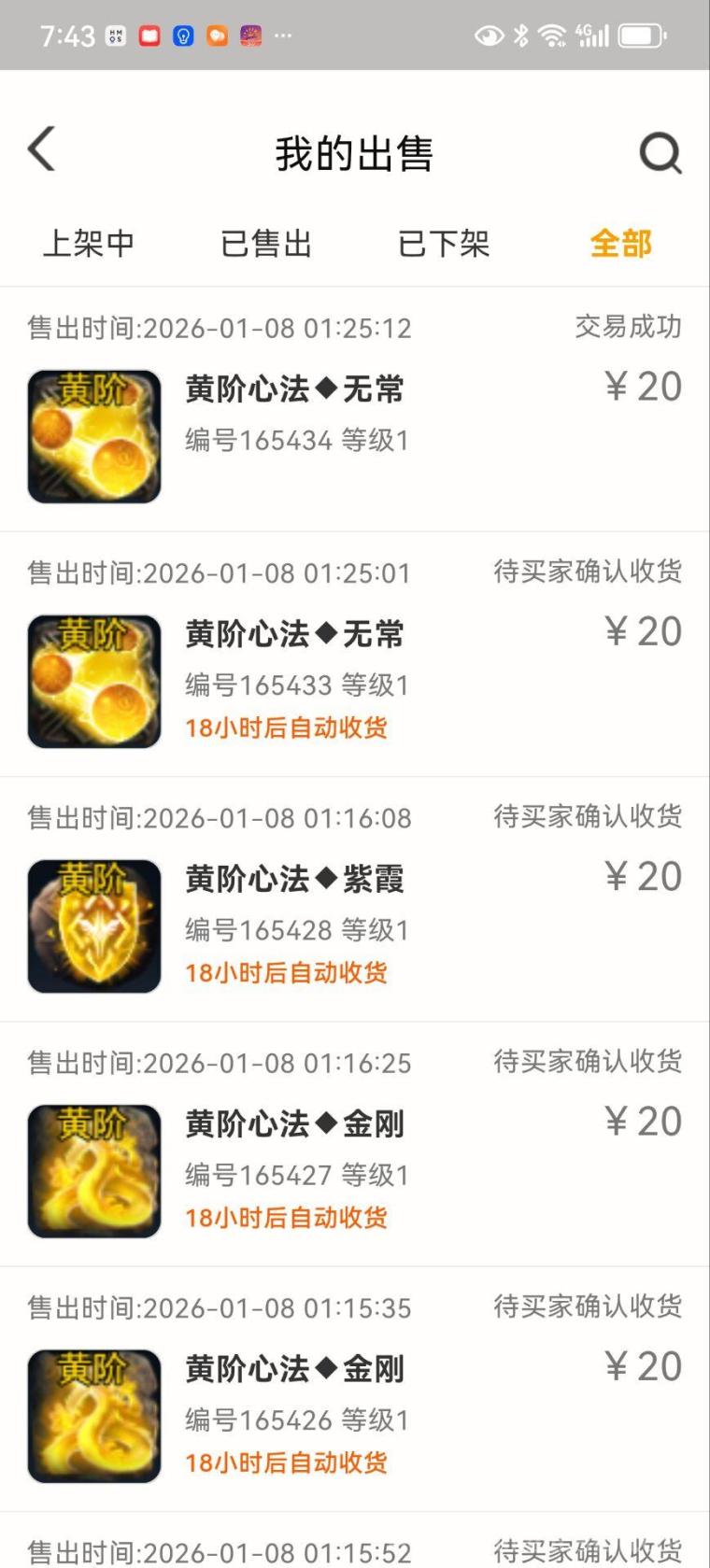
Task: Tap 待买家确认收货 on order 165433
Action: pyautogui.click(x=589, y=572)
